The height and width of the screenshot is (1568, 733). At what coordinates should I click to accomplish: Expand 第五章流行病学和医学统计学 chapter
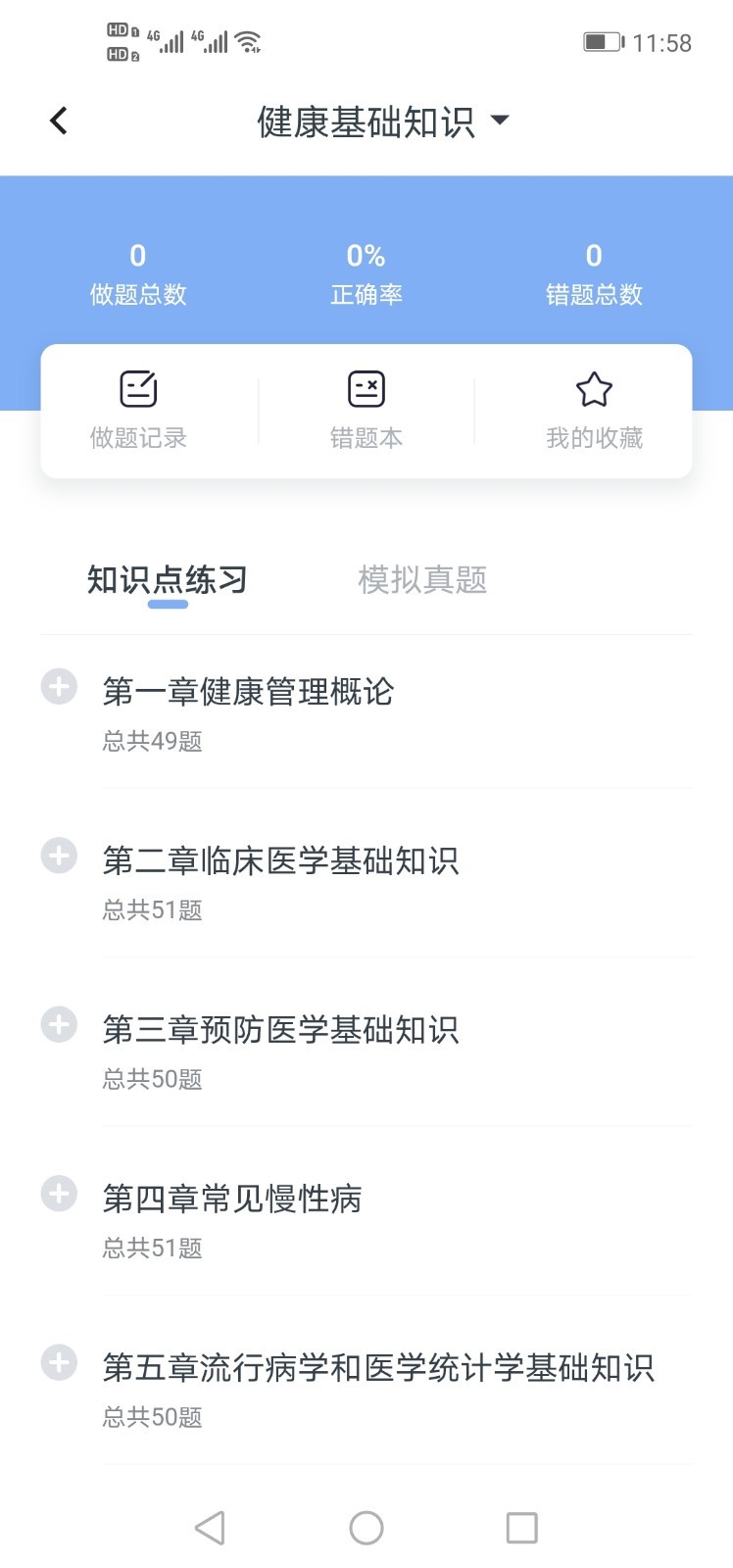[x=61, y=1362]
